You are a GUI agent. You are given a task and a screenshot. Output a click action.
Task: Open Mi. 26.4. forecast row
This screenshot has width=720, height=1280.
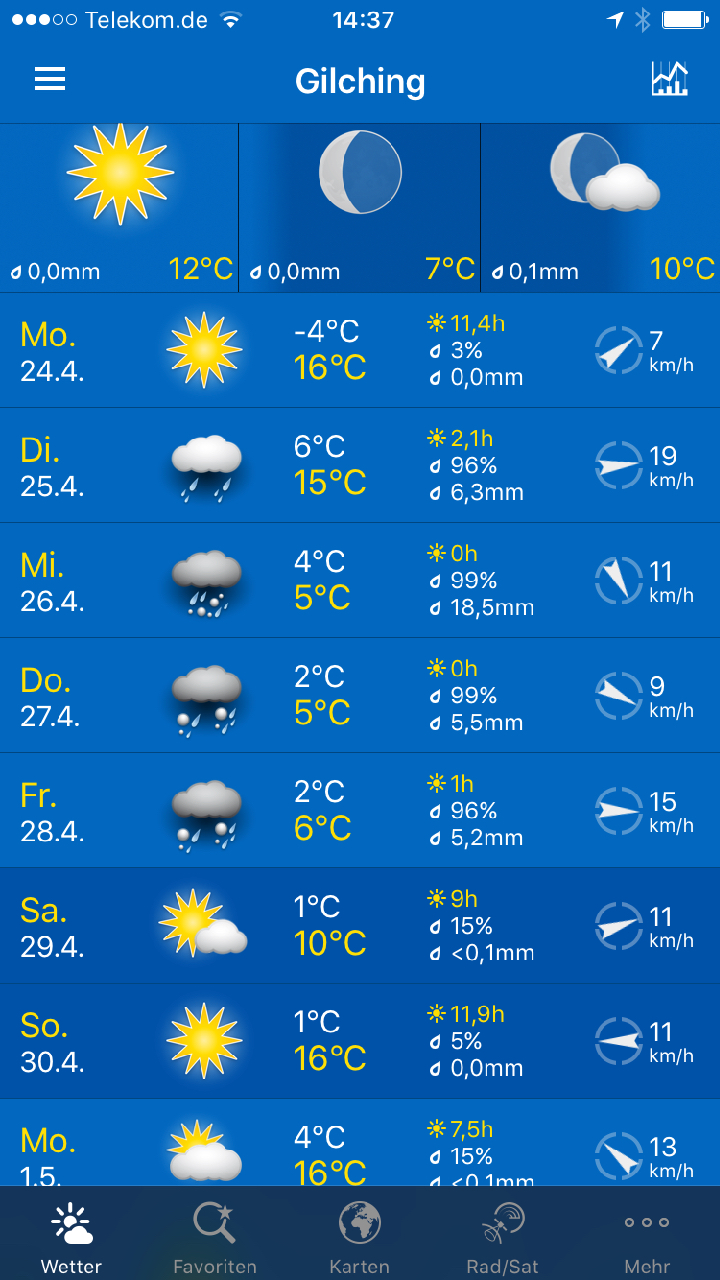point(360,580)
